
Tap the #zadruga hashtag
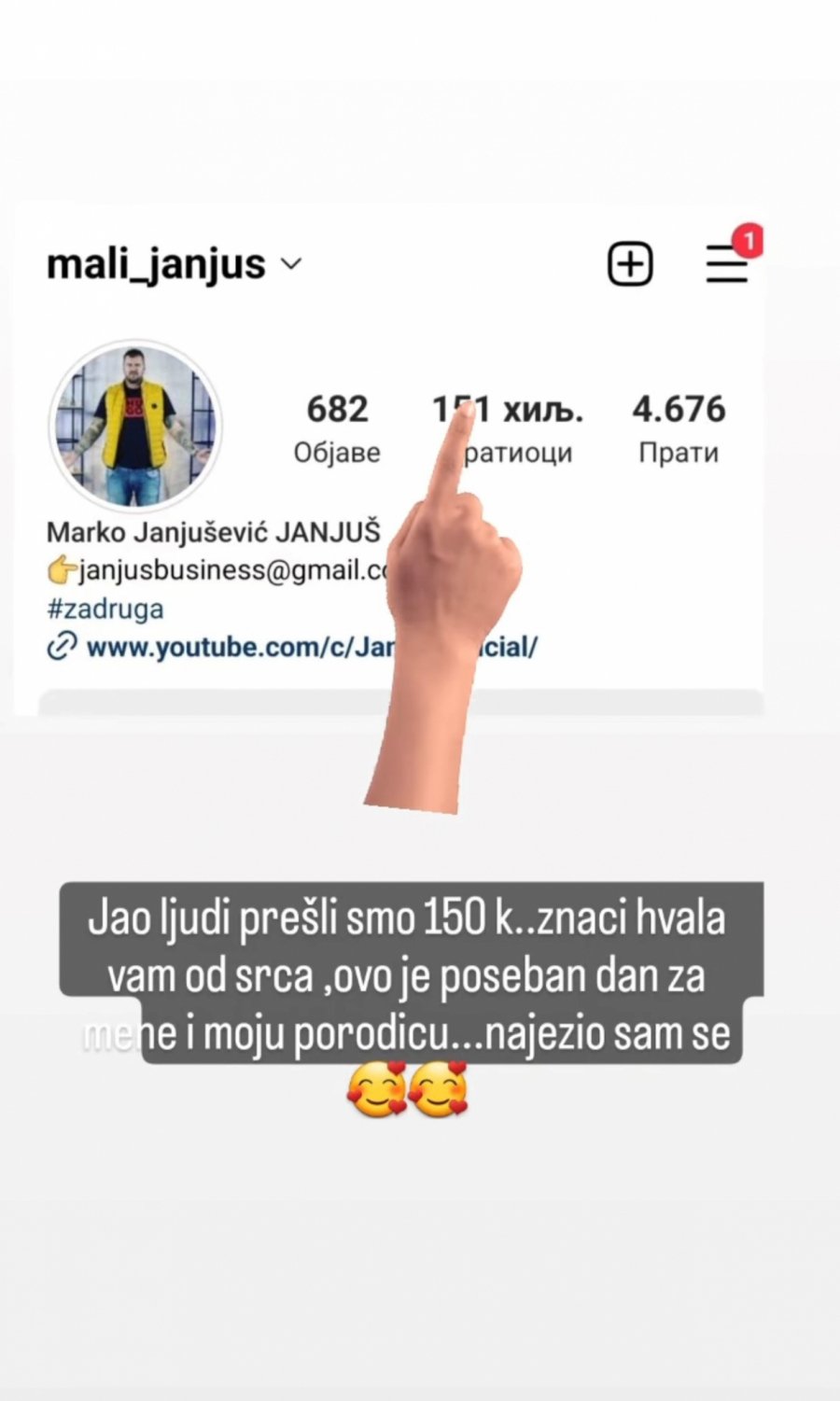pyautogui.click(x=105, y=608)
